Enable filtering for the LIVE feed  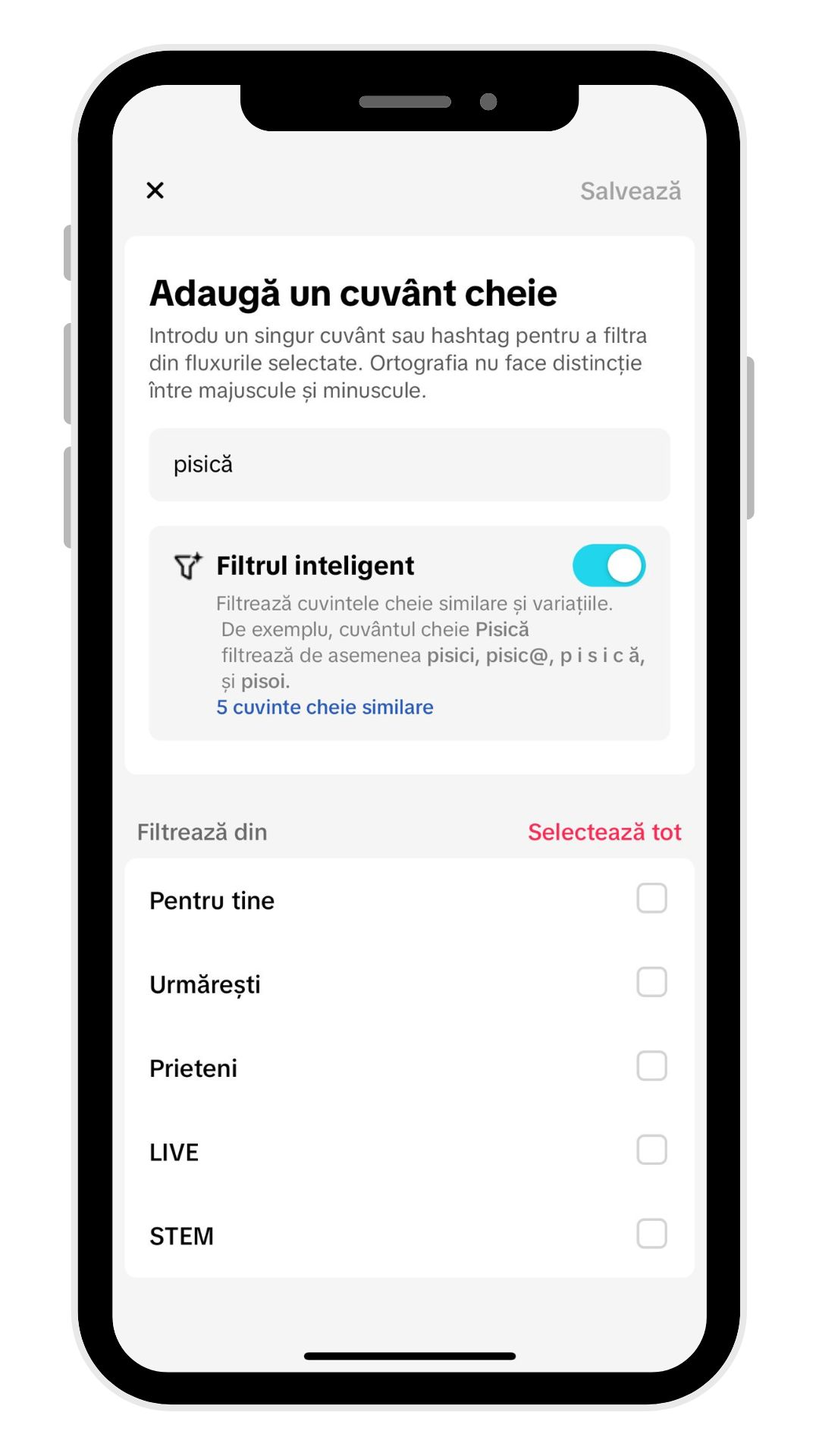(x=651, y=1150)
